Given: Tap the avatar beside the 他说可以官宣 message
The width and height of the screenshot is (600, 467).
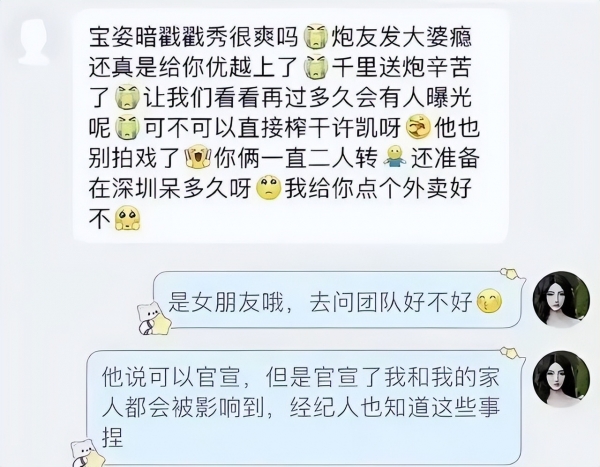Looking at the screenshot, I should 560,378.
